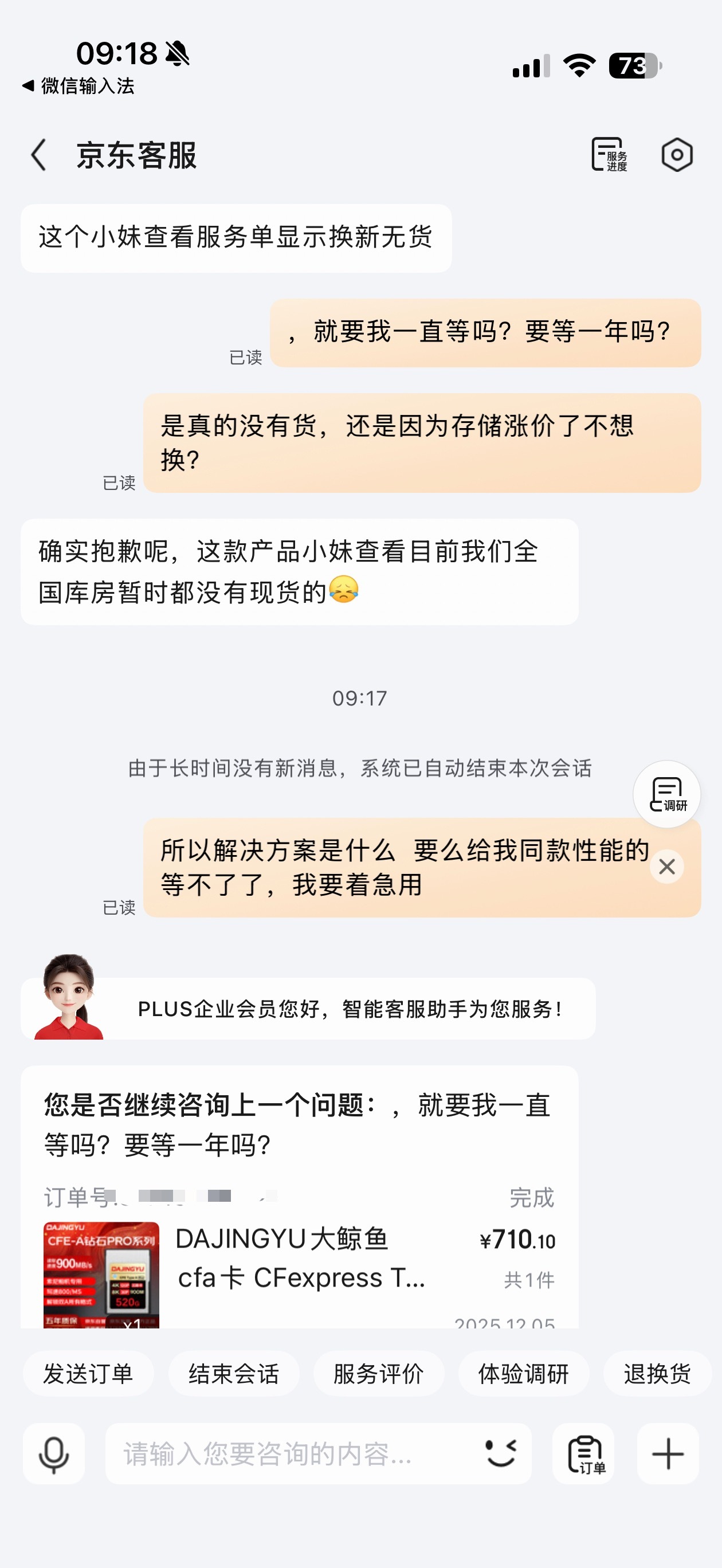Dismiss the survey with the X button
The width and height of the screenshot is (722, 1568).
click(x=666, y=868)
